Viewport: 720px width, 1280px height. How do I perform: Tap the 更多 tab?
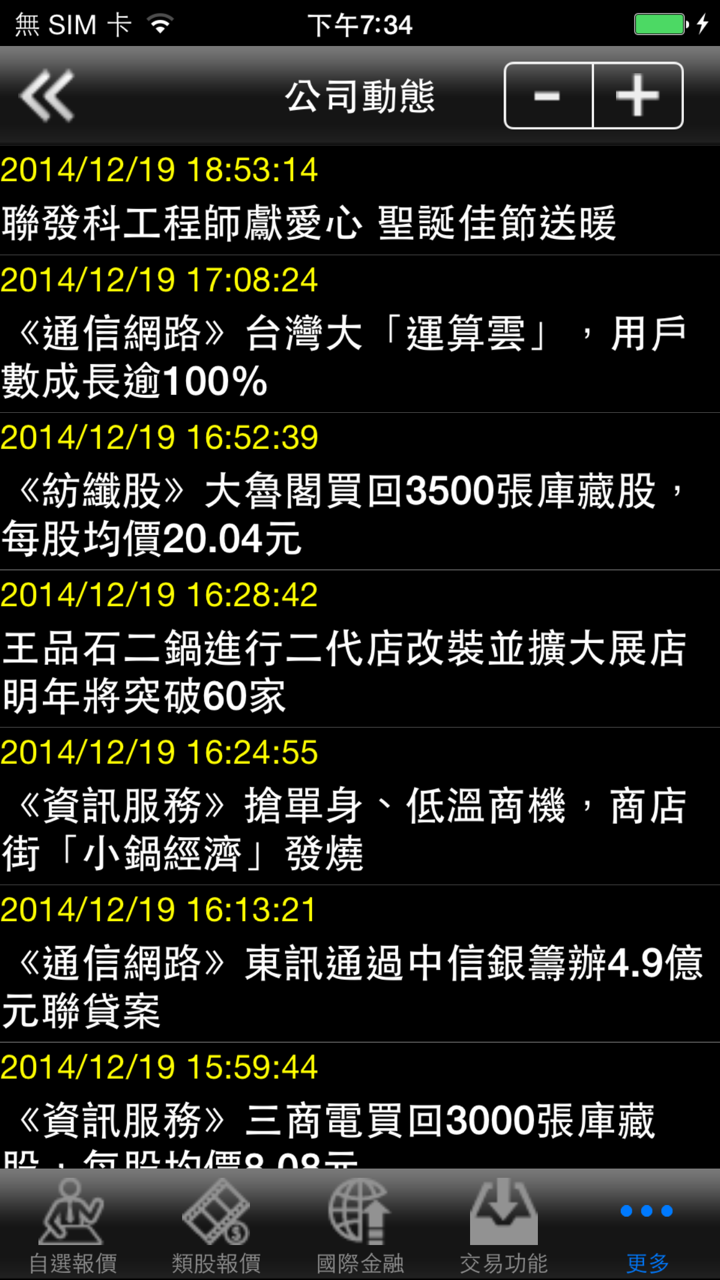pos(647,1225)
